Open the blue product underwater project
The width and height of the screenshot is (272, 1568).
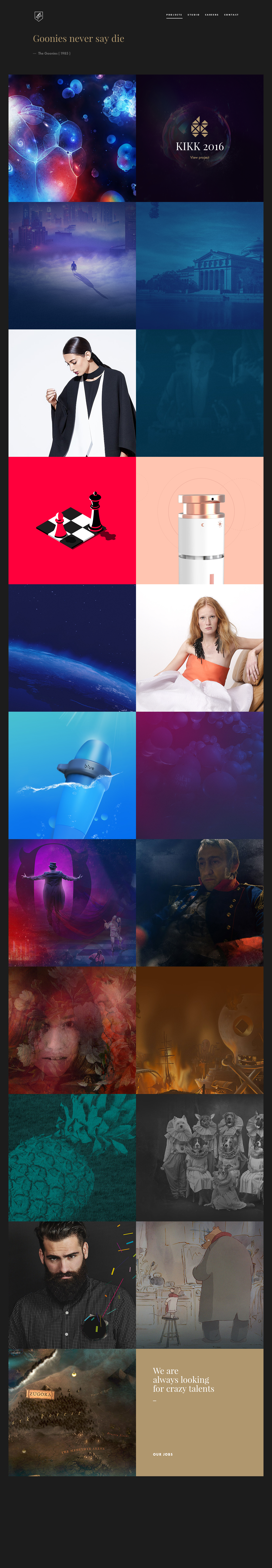tap(72, 775)
